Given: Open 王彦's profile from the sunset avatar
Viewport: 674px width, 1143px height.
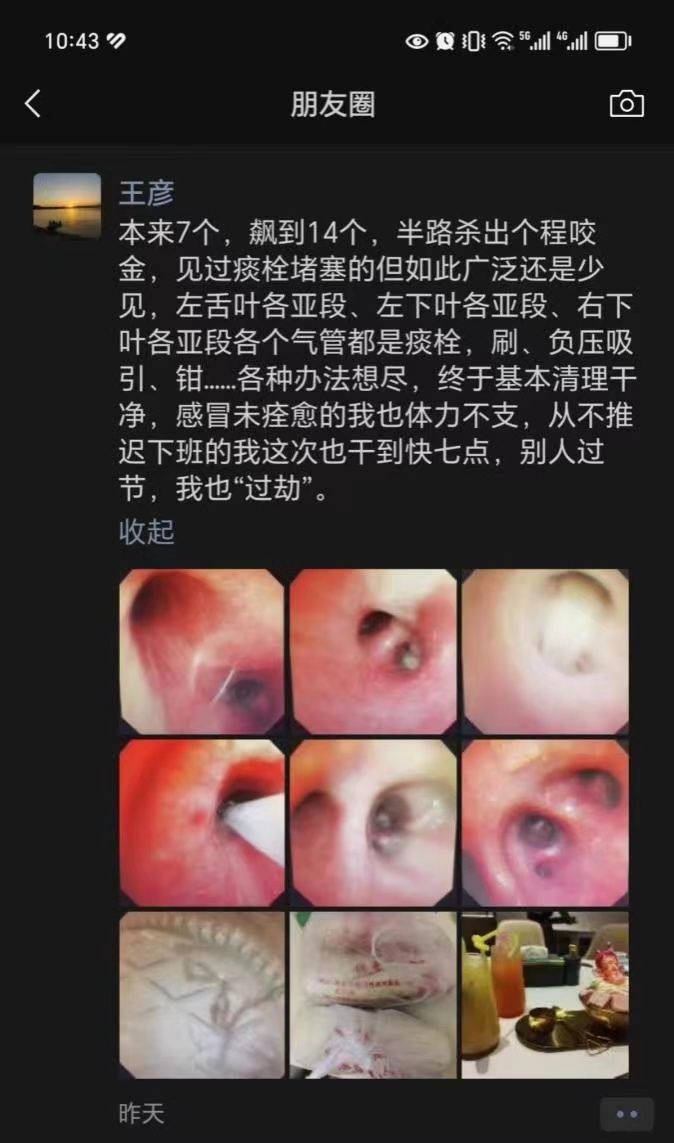Looking at the screenshot, I should [67, 206].
